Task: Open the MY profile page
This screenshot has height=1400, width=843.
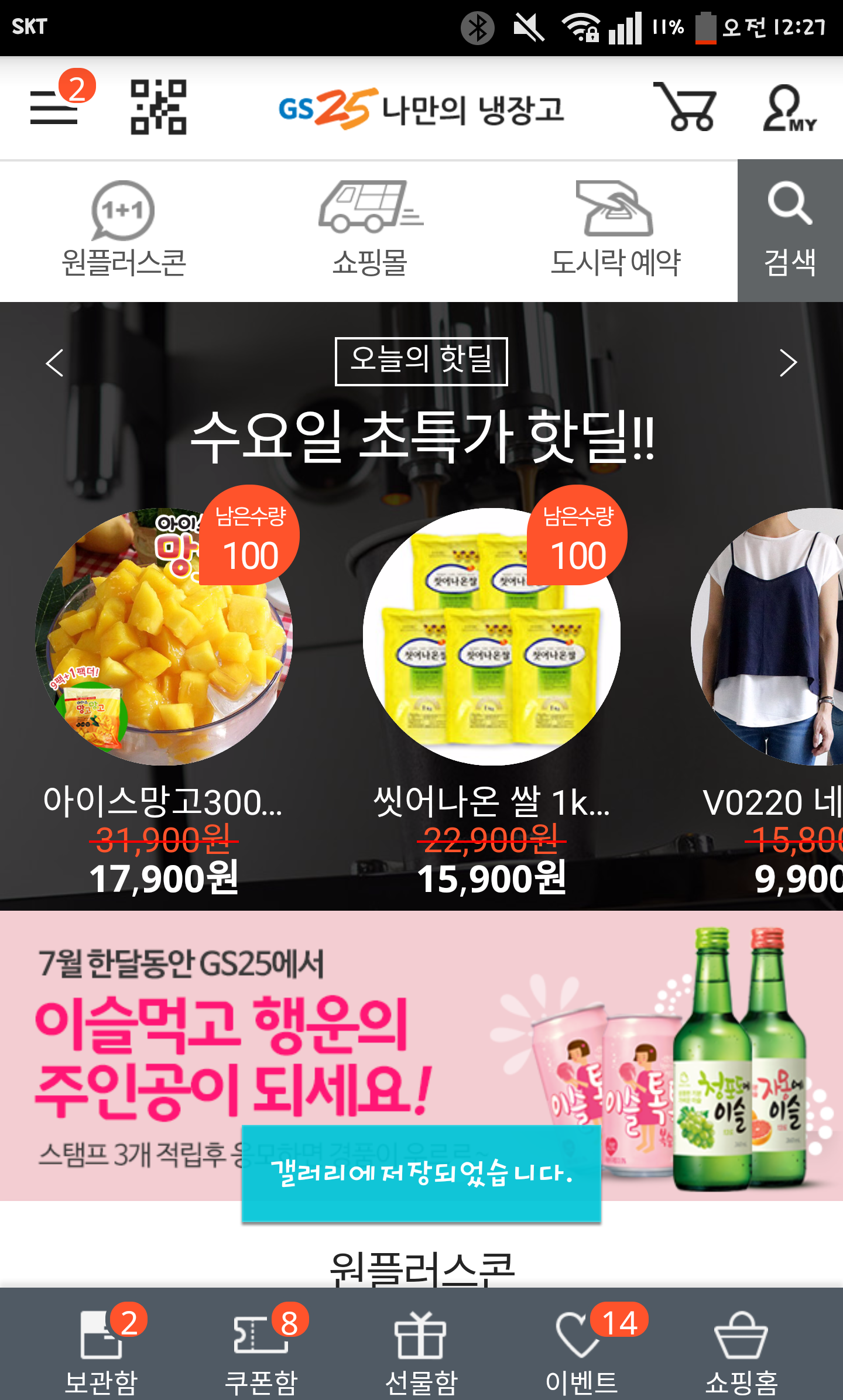Action: pyautogui.click(x=789, y=108)
